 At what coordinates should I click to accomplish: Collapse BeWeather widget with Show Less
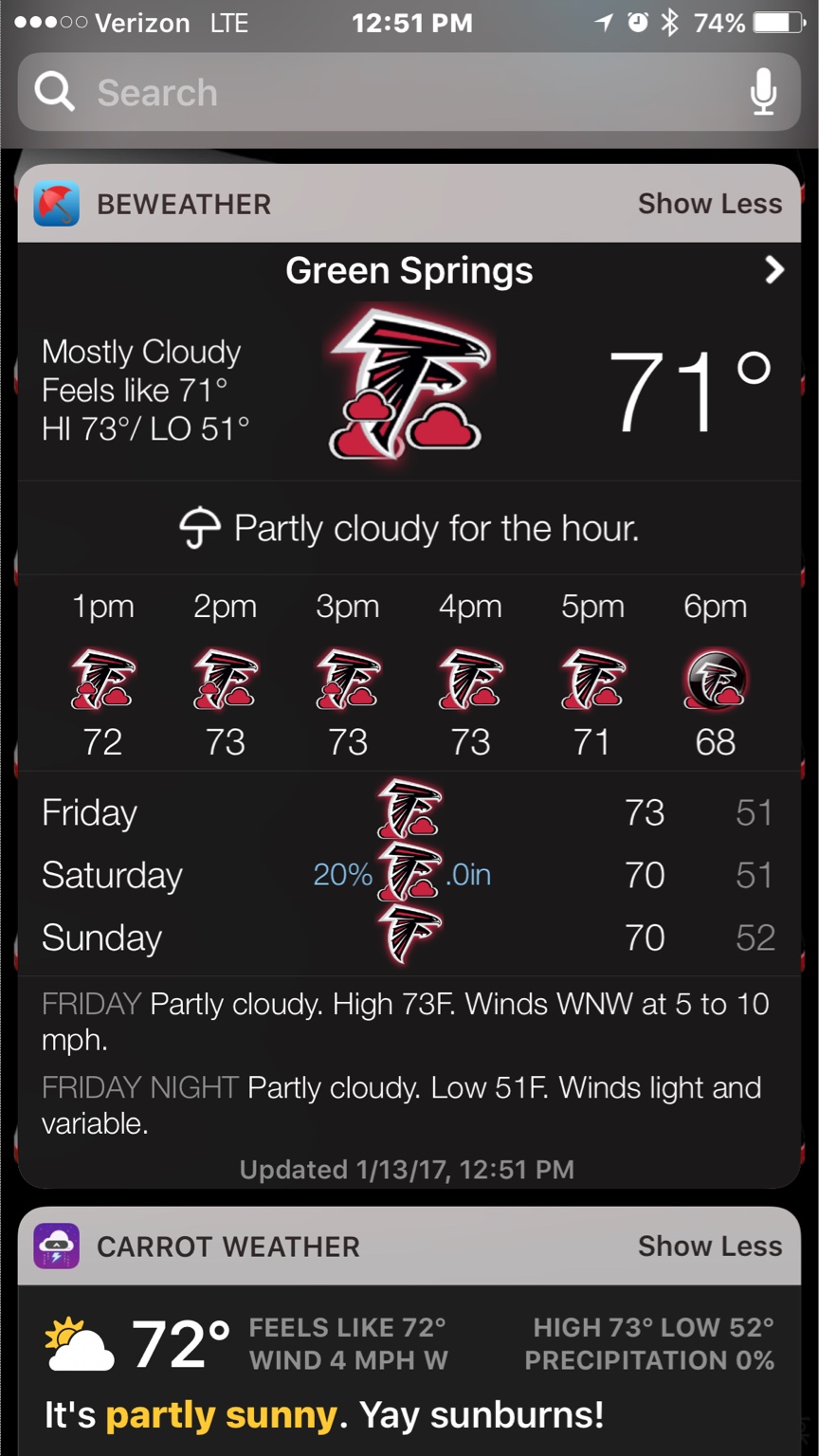tap(709, 204)
